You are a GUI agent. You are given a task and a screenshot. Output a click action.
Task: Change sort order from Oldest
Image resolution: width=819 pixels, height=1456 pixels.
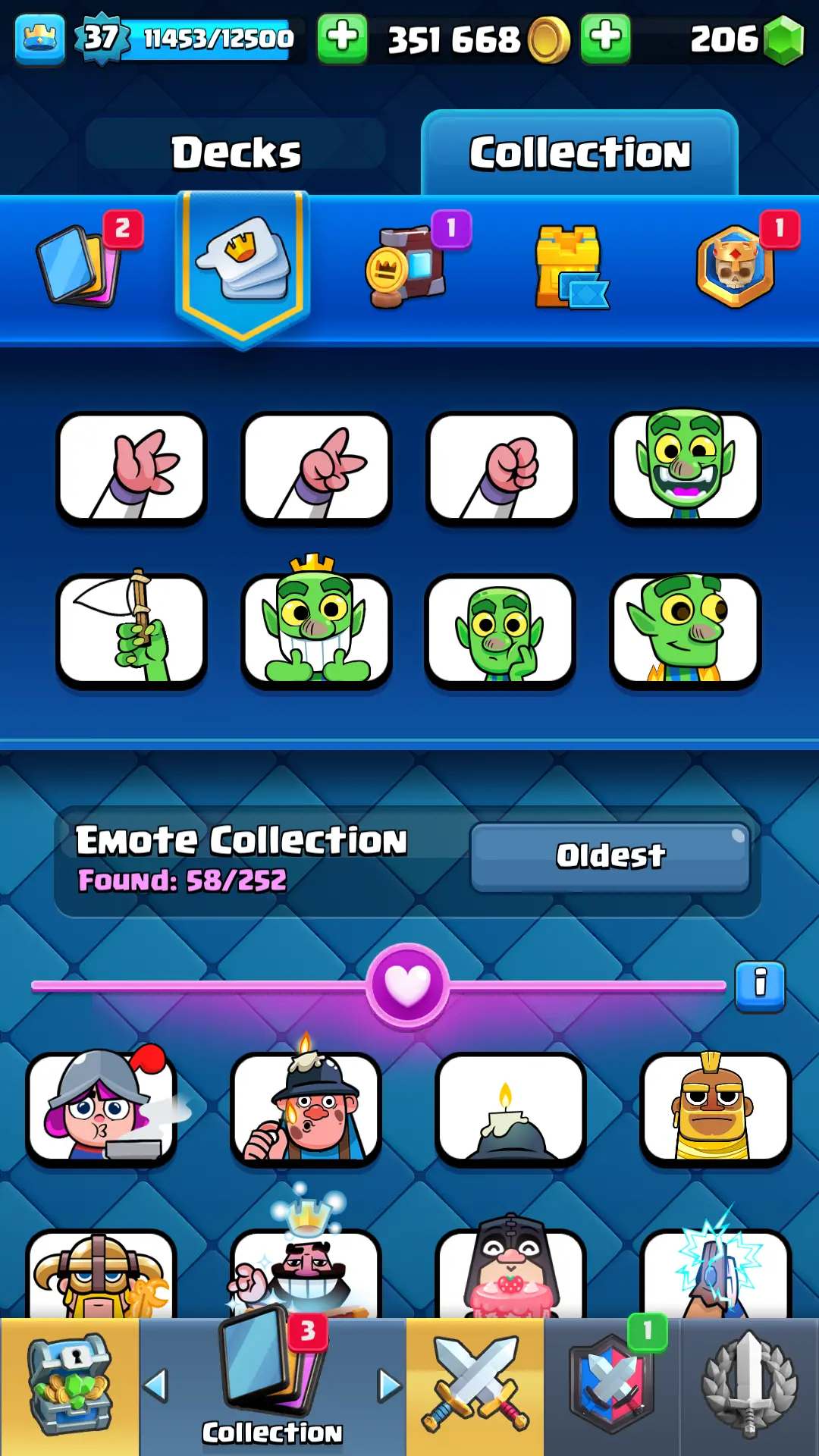pos(610,857)
